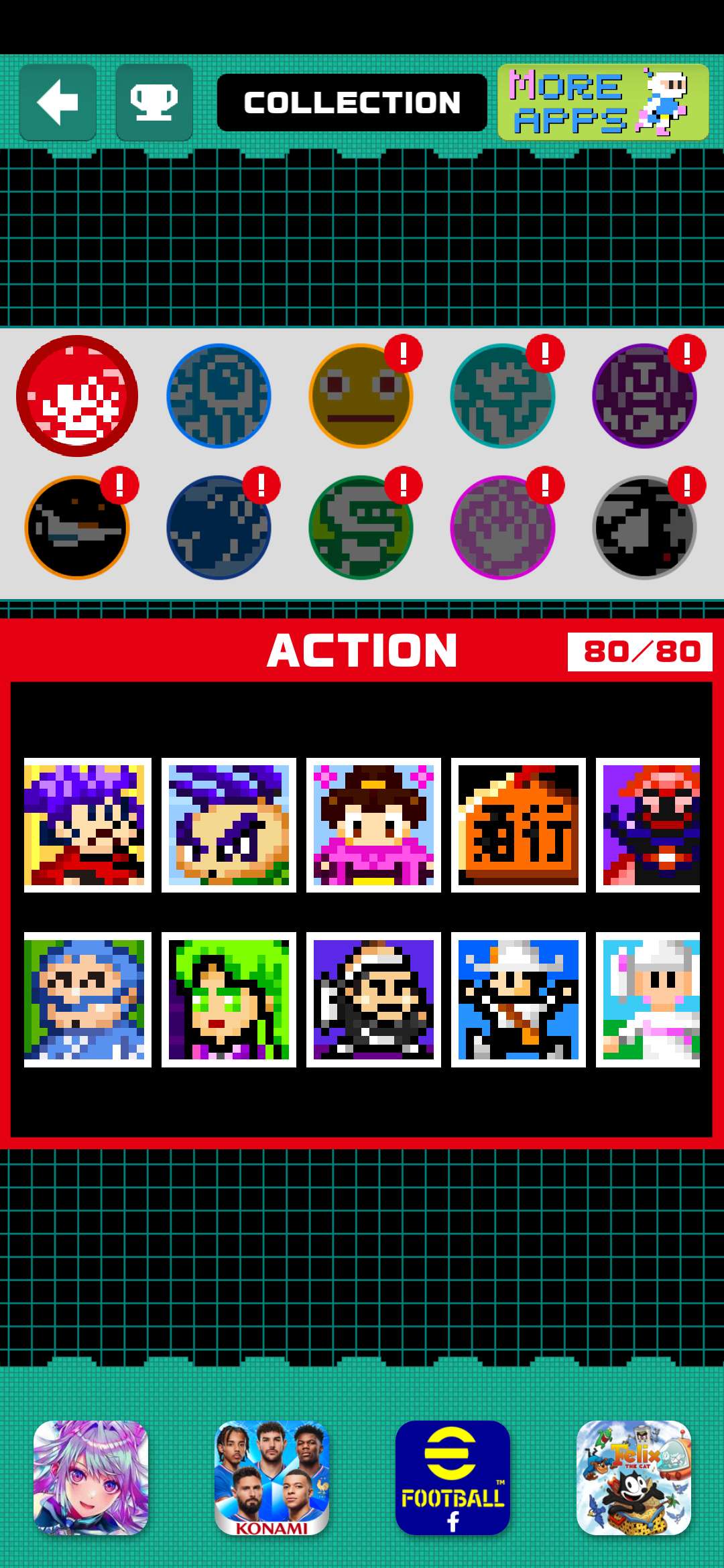The width and height of the screenshot is (724, 1568).
Task: Open the Konami soccer players app ad
Action: (x=271, y=1478)
